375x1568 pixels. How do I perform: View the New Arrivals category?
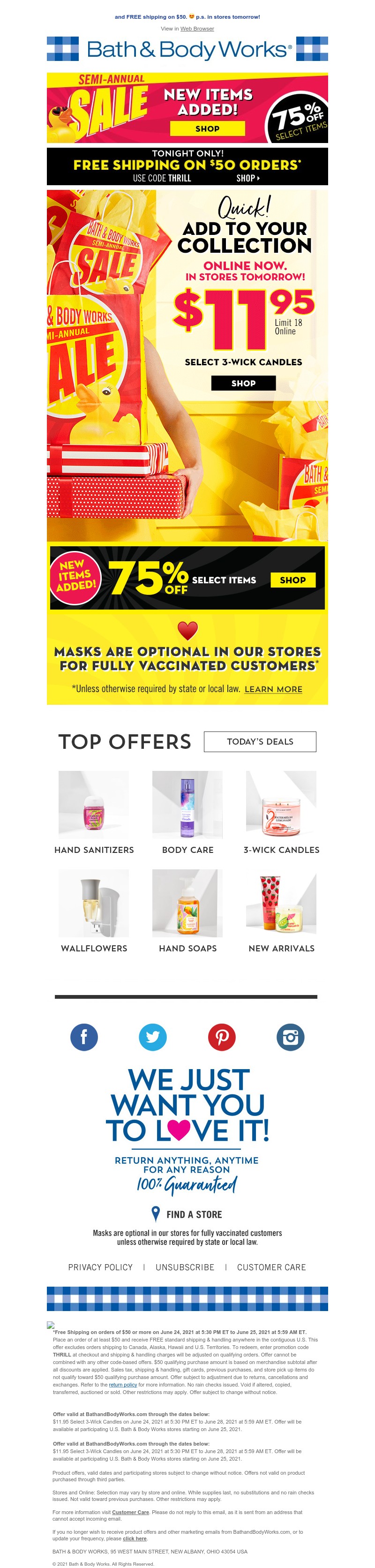coord(281,911)
